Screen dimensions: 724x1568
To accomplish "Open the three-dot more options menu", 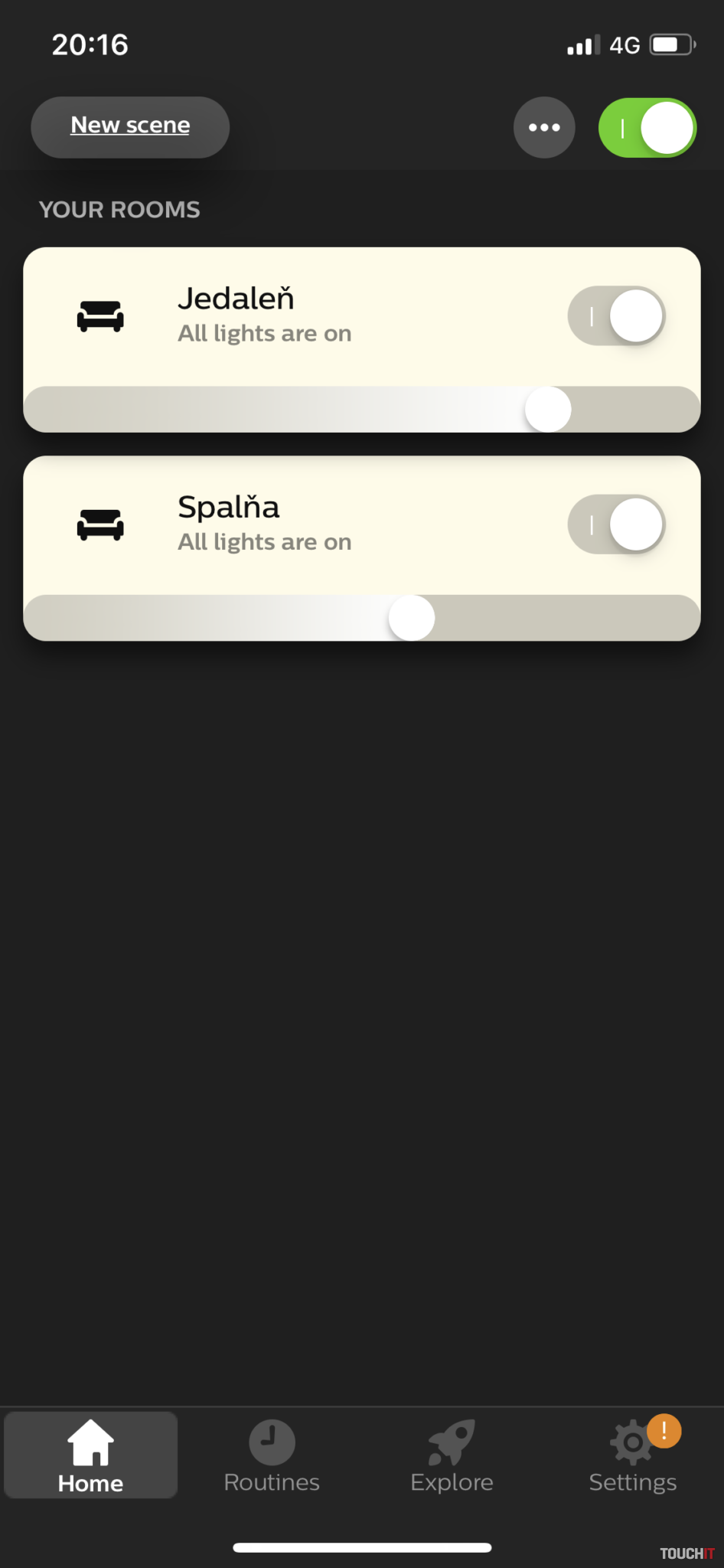I will coord(544,127).
